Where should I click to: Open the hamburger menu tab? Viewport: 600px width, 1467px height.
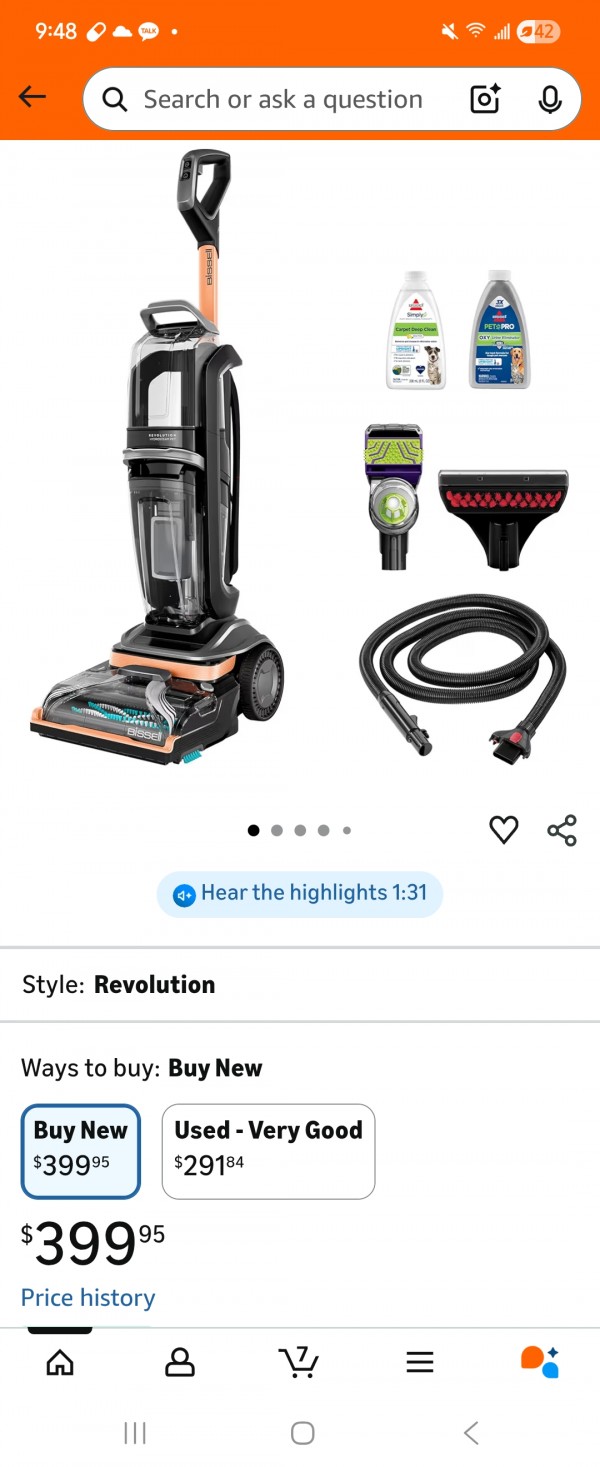click(x=420, y=1361)
